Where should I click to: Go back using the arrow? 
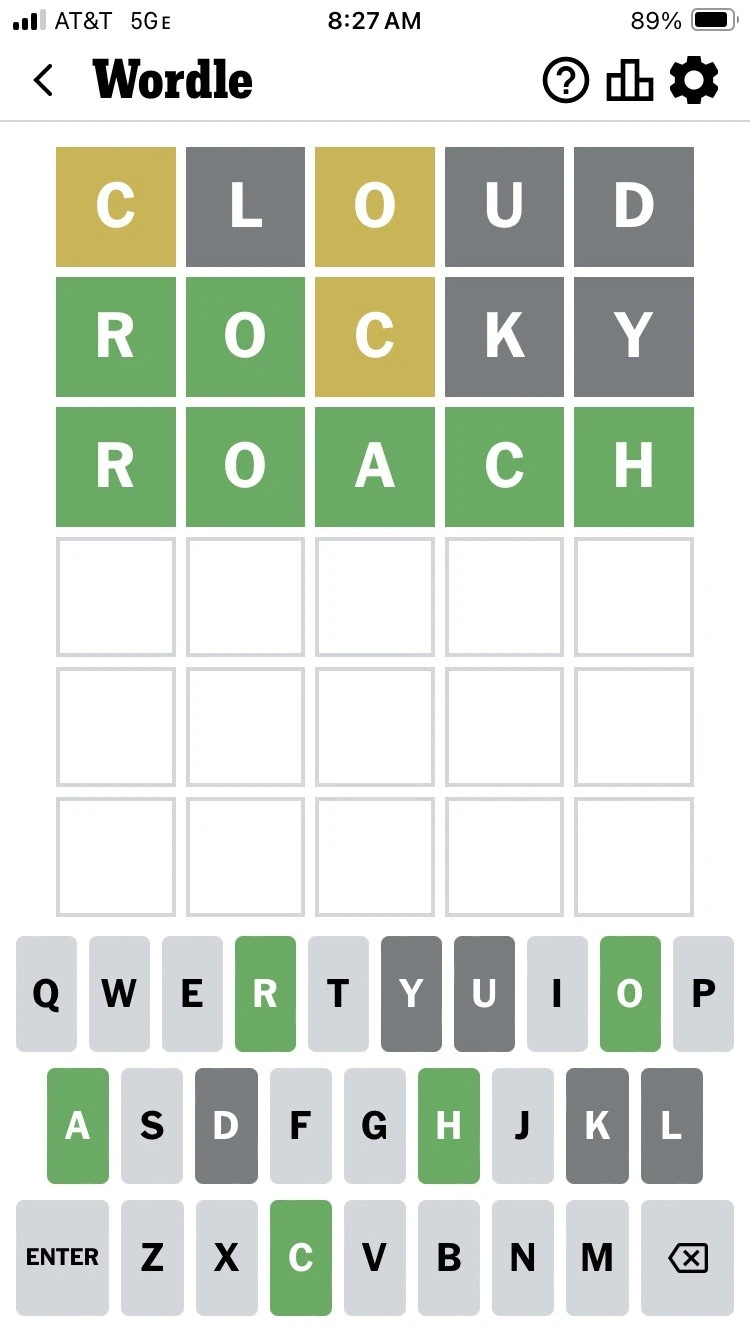click(x=43, y=80)
